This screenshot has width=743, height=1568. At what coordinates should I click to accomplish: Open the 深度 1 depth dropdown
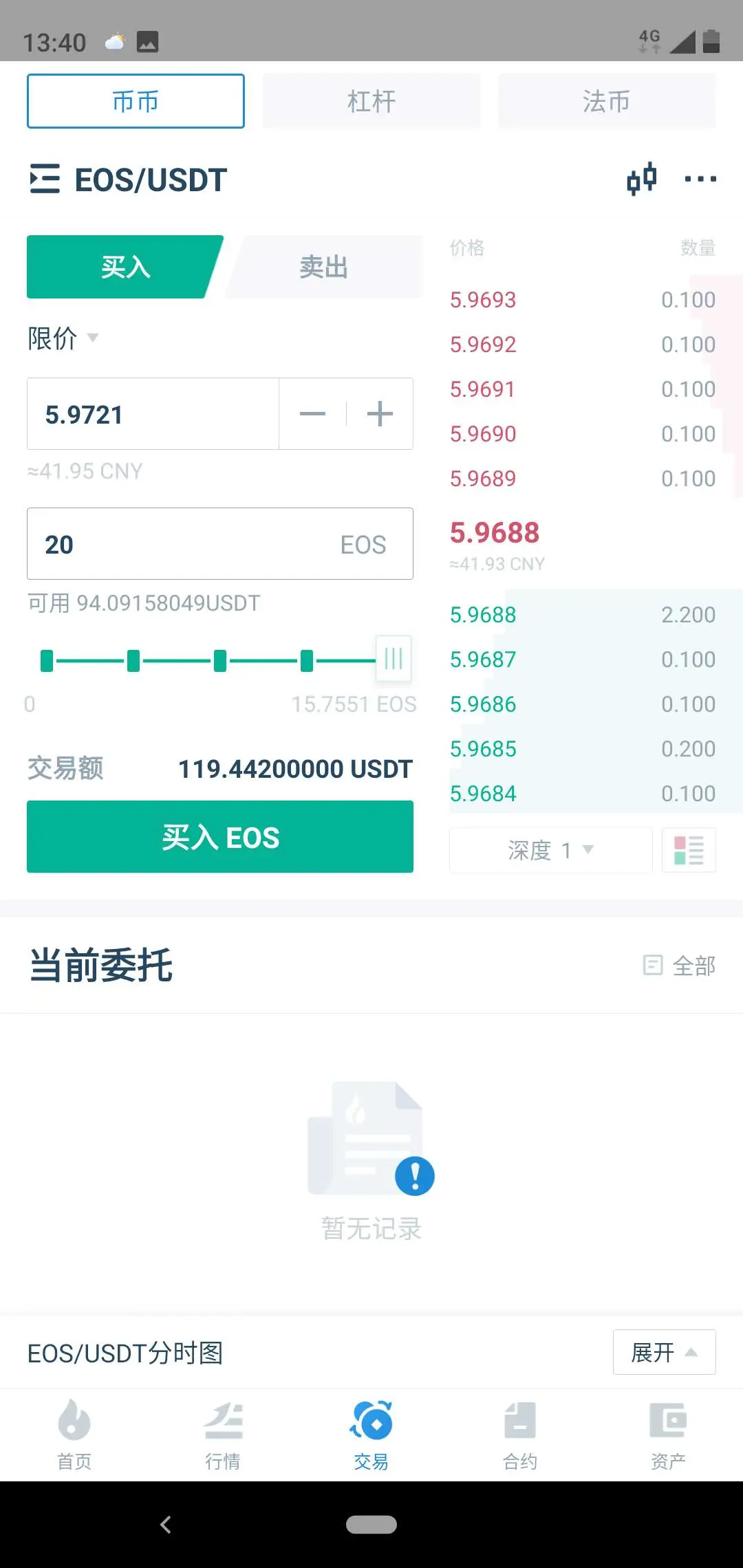551,850
